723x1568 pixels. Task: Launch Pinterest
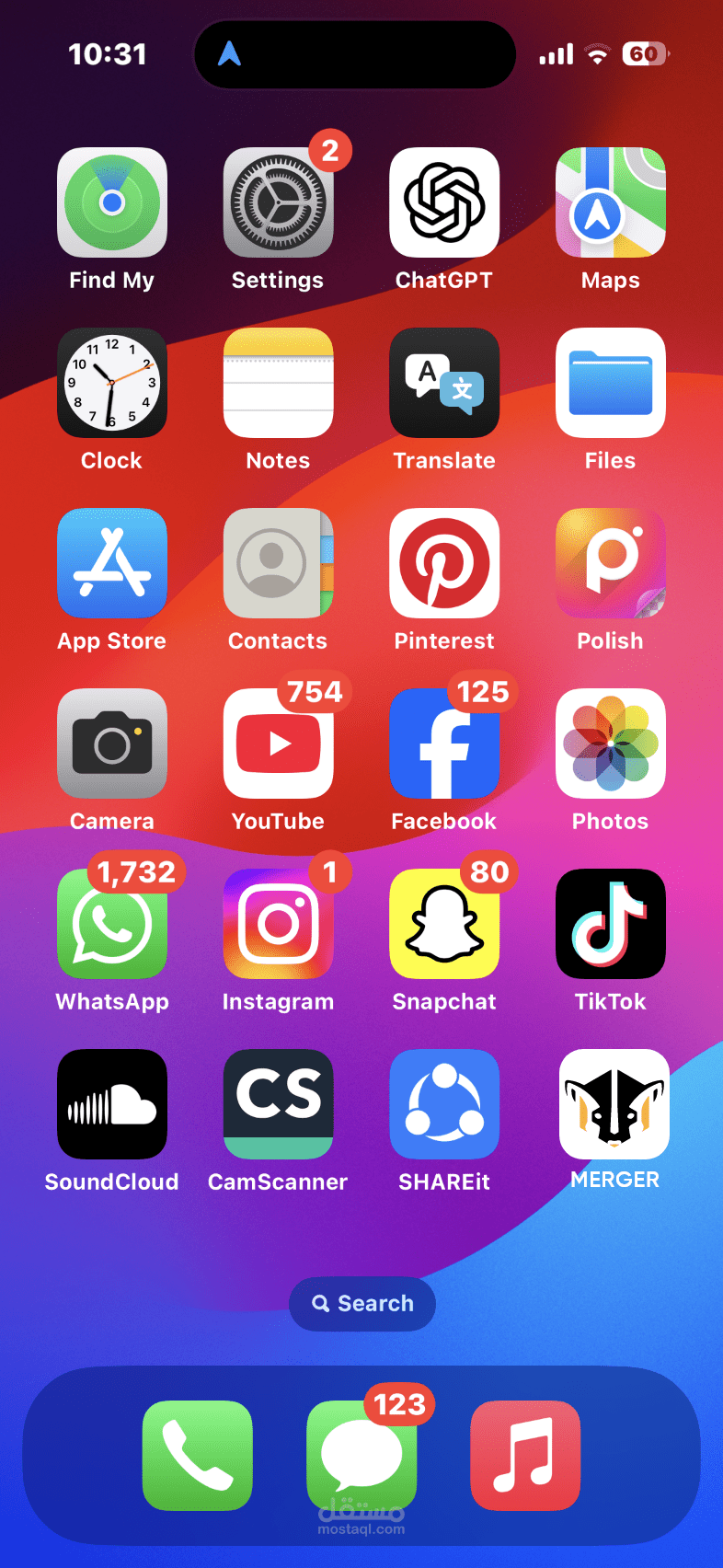coord(444,563)
